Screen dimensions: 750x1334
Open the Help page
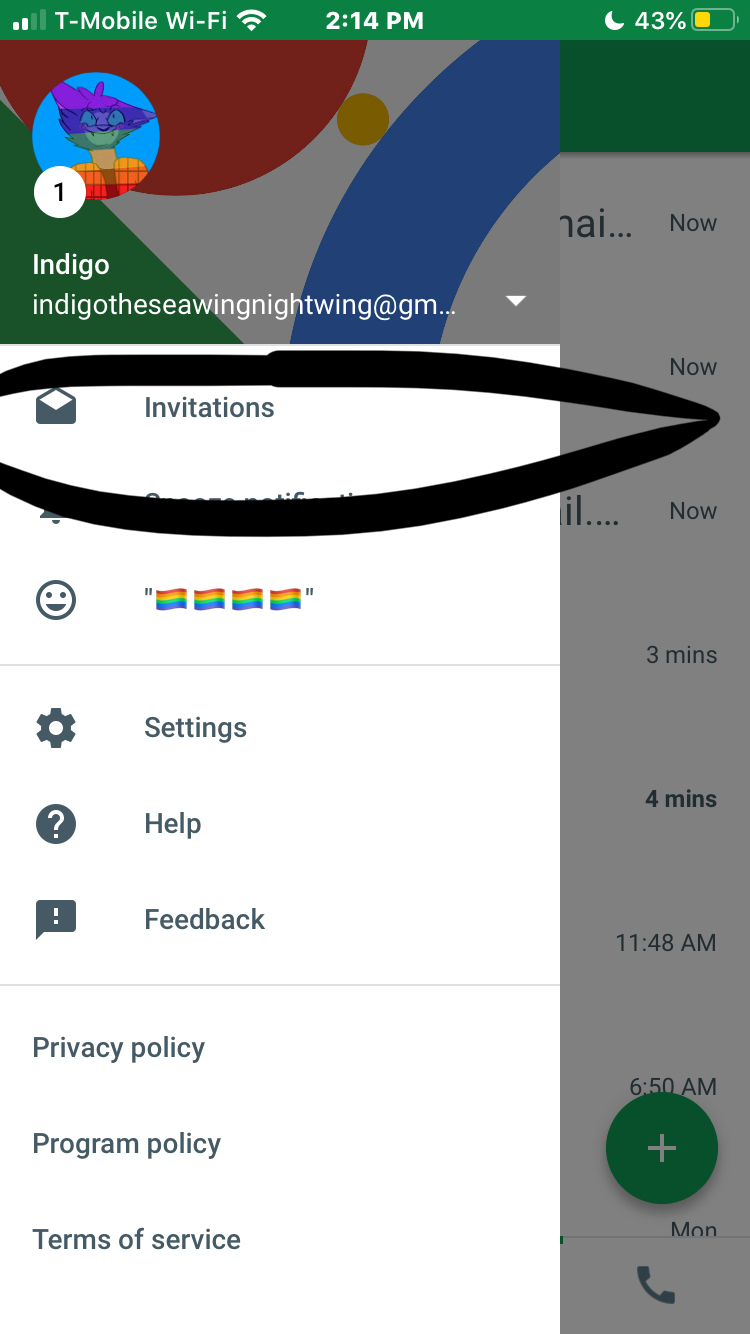click(x=172, y=824)
